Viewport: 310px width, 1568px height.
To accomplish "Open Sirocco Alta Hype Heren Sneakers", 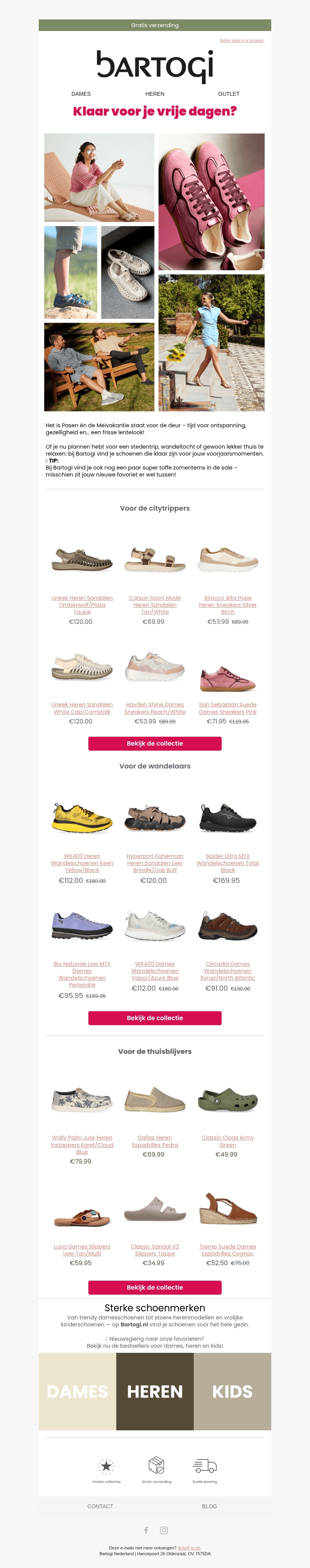I will (x=227, y=604).
